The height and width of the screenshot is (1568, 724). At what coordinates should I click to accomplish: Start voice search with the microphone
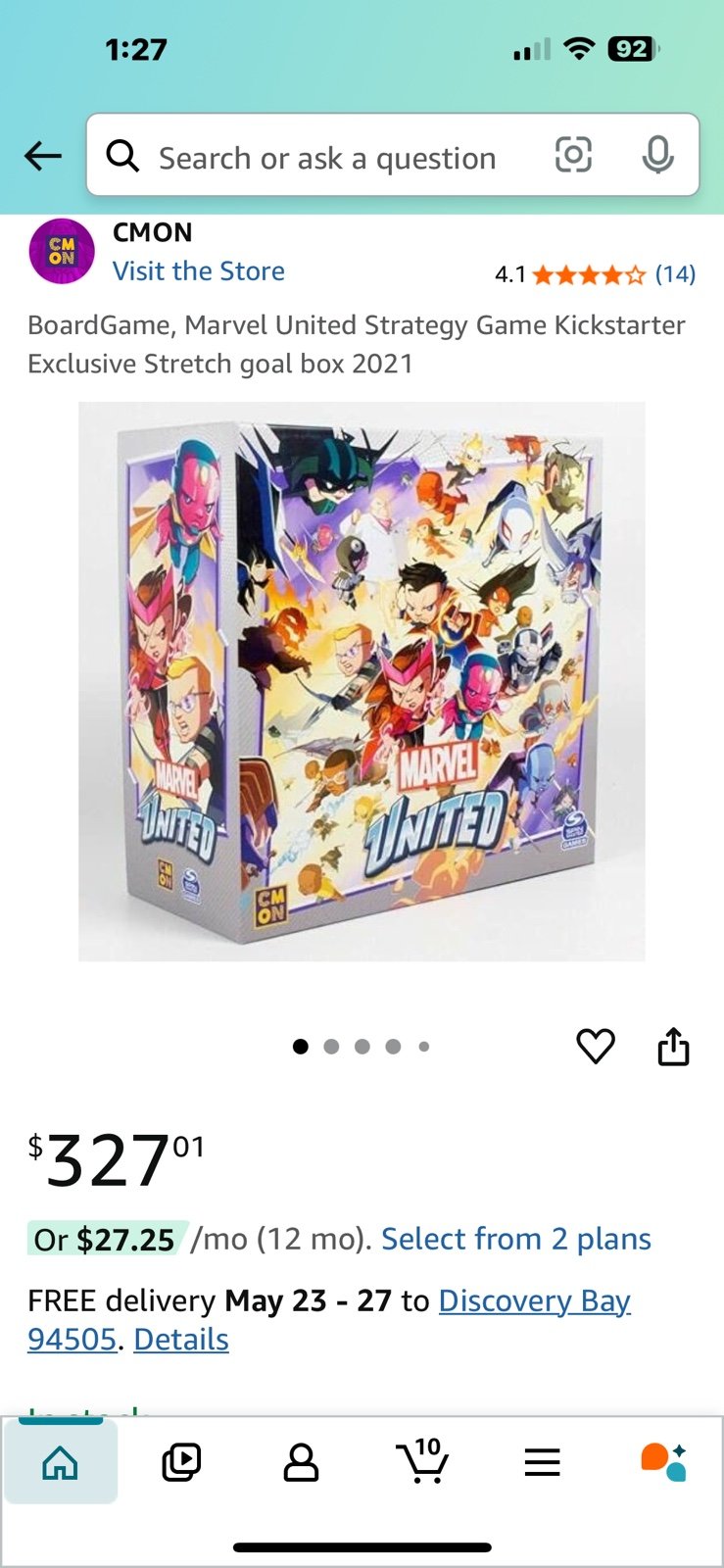[657, 155]
